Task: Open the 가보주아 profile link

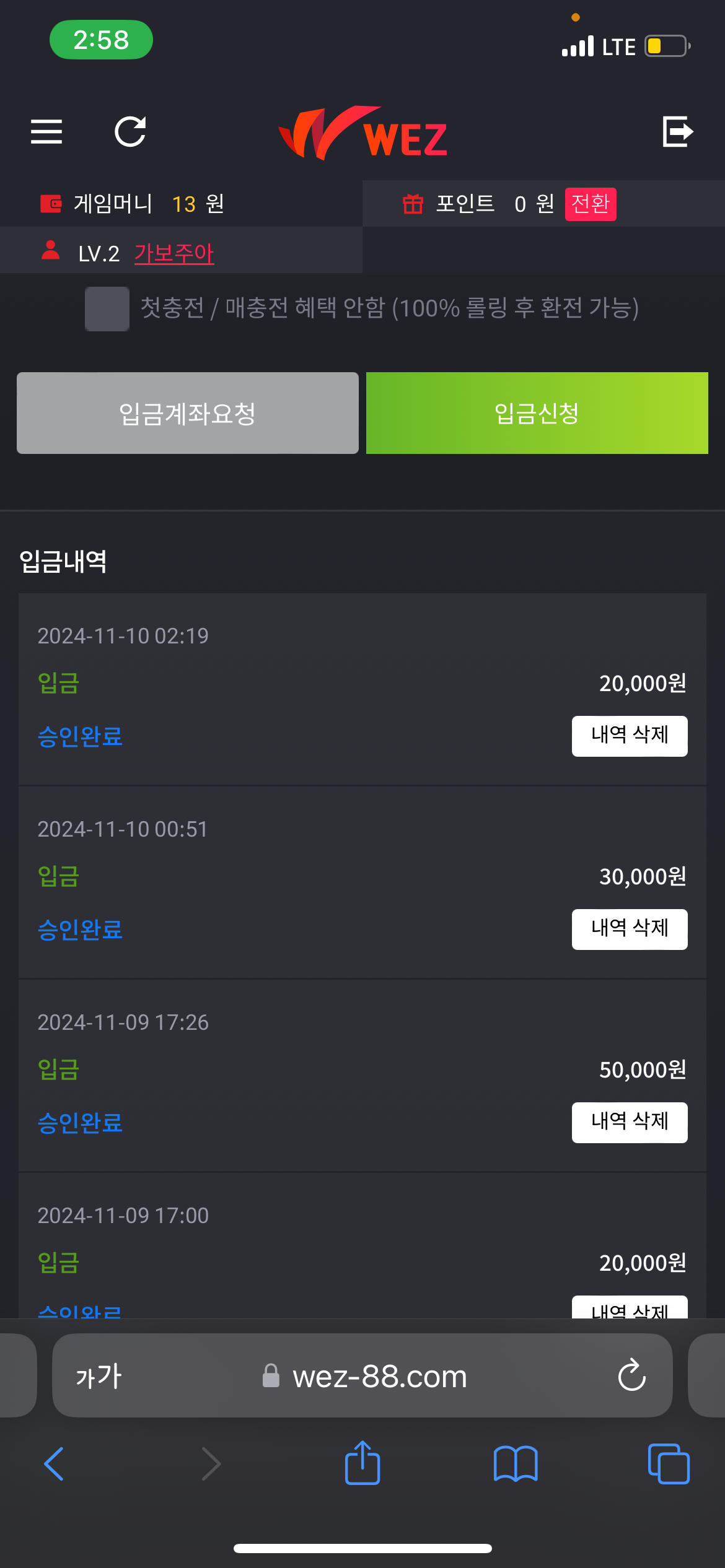Action: [174, 253]
